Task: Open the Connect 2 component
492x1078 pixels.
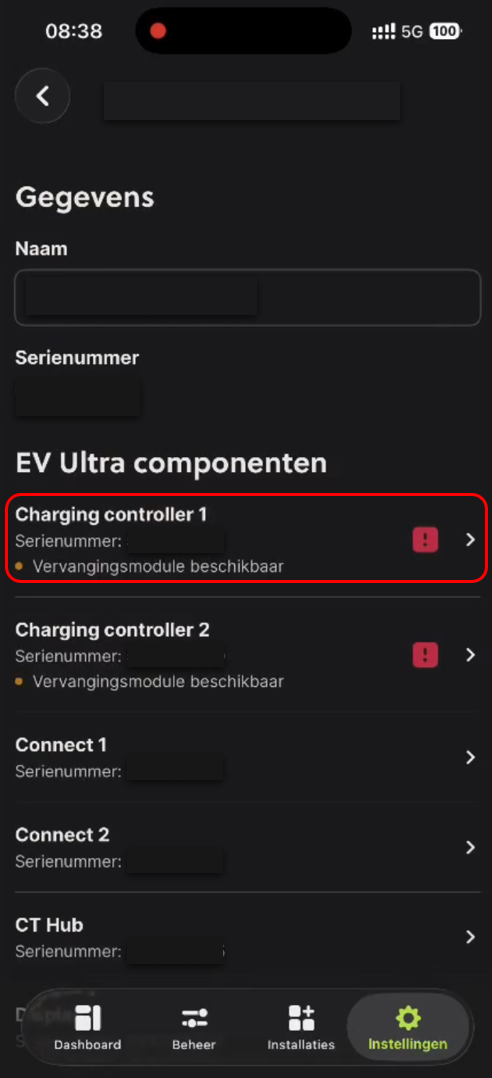Action: (247, 847)
